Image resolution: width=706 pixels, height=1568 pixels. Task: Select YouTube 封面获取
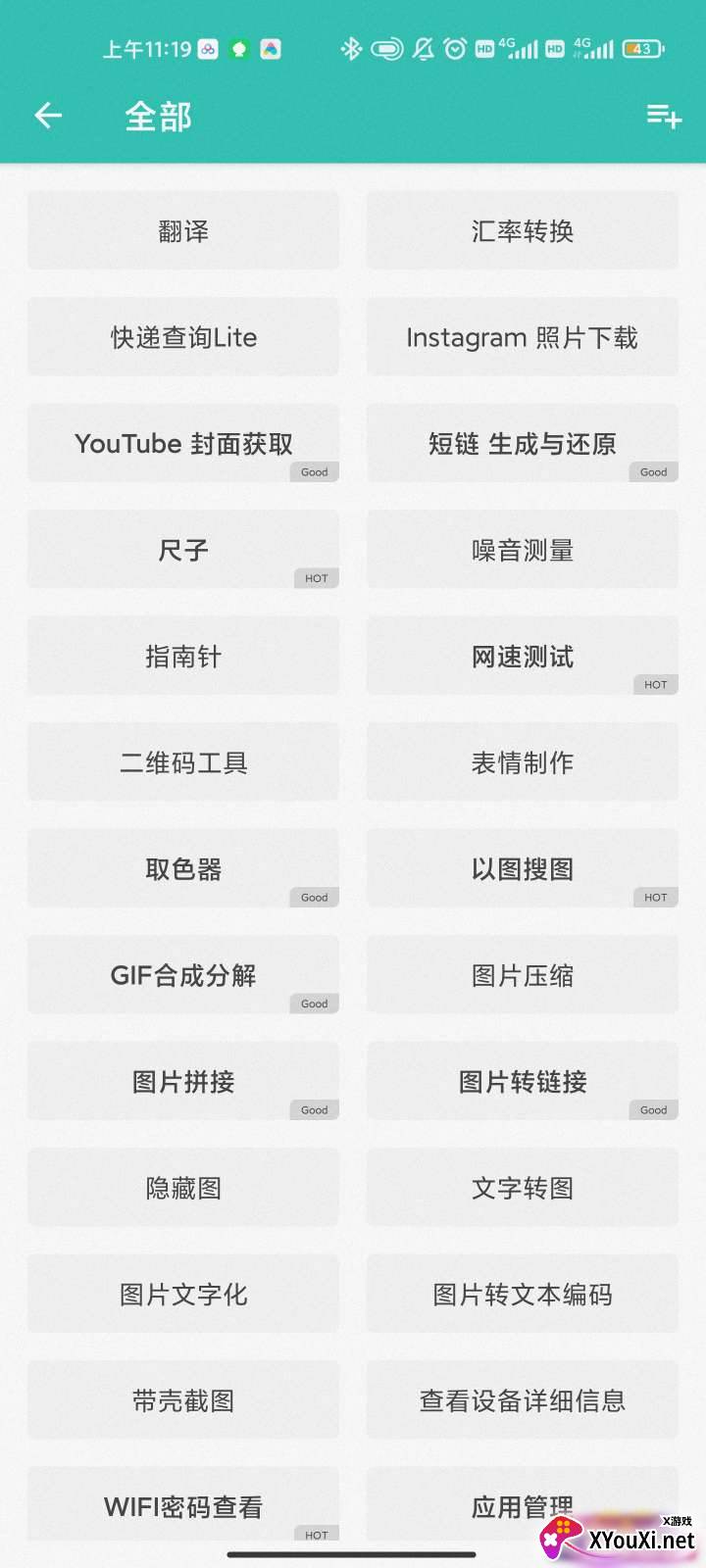coord(183,444)
